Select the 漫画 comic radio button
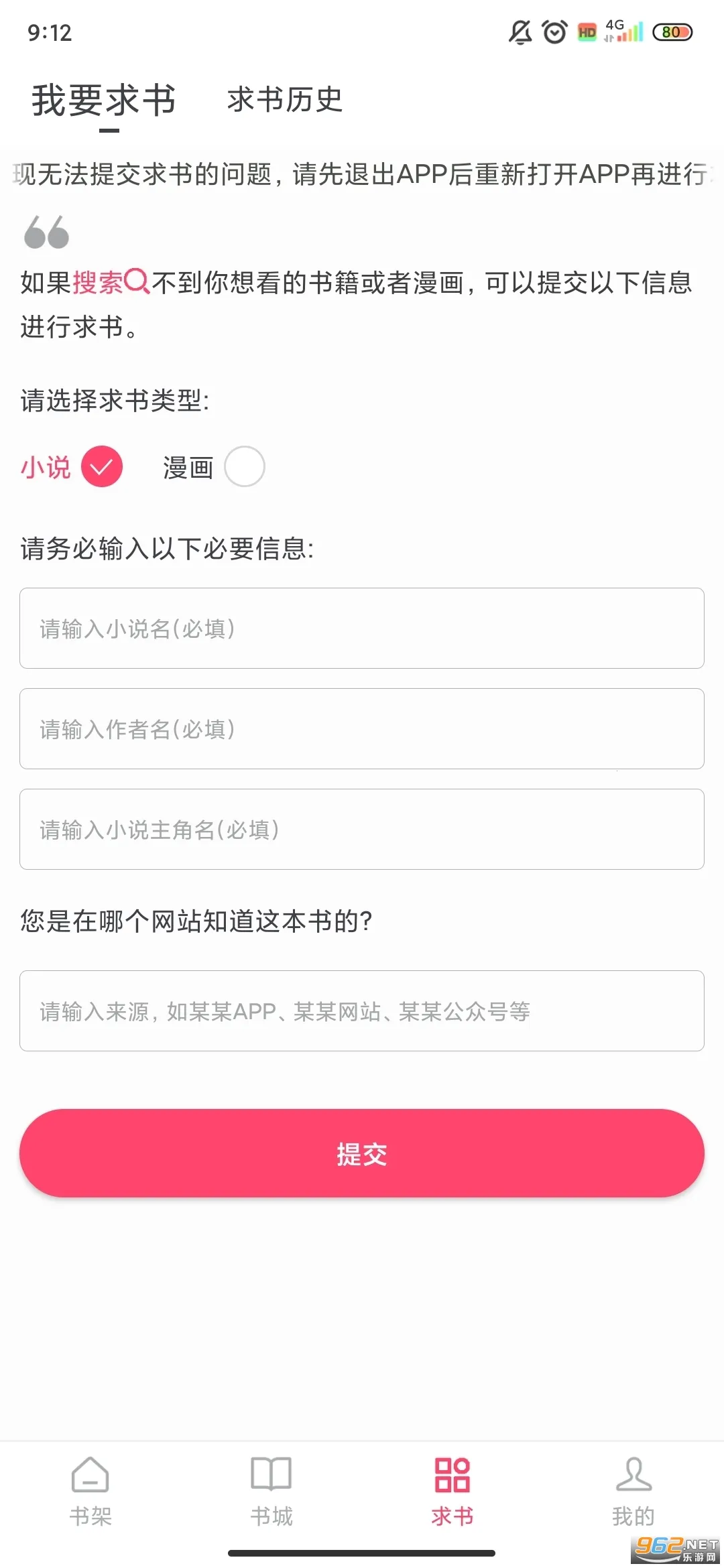 [243, 466]
